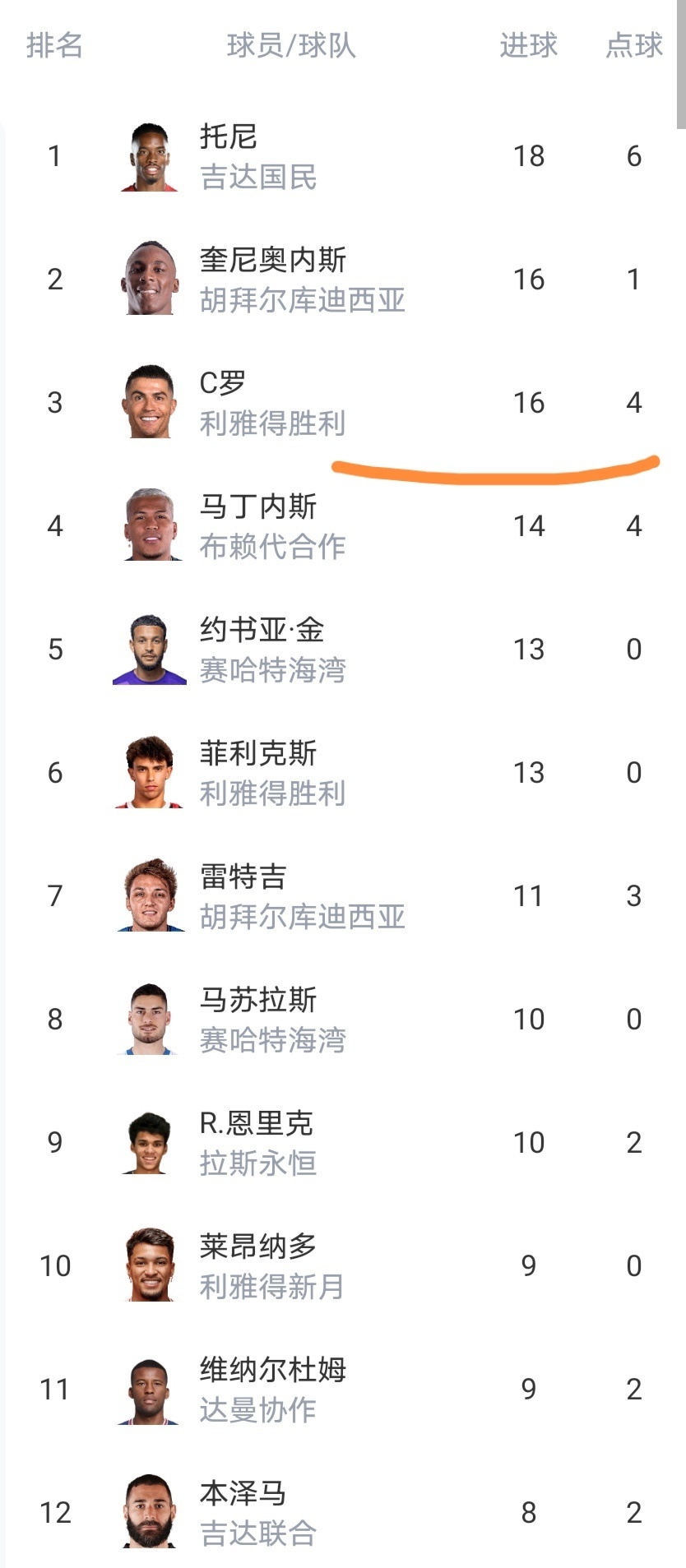
Task: Click 维纳尔杜姆's player photo
Action: tap(149, 1390)
